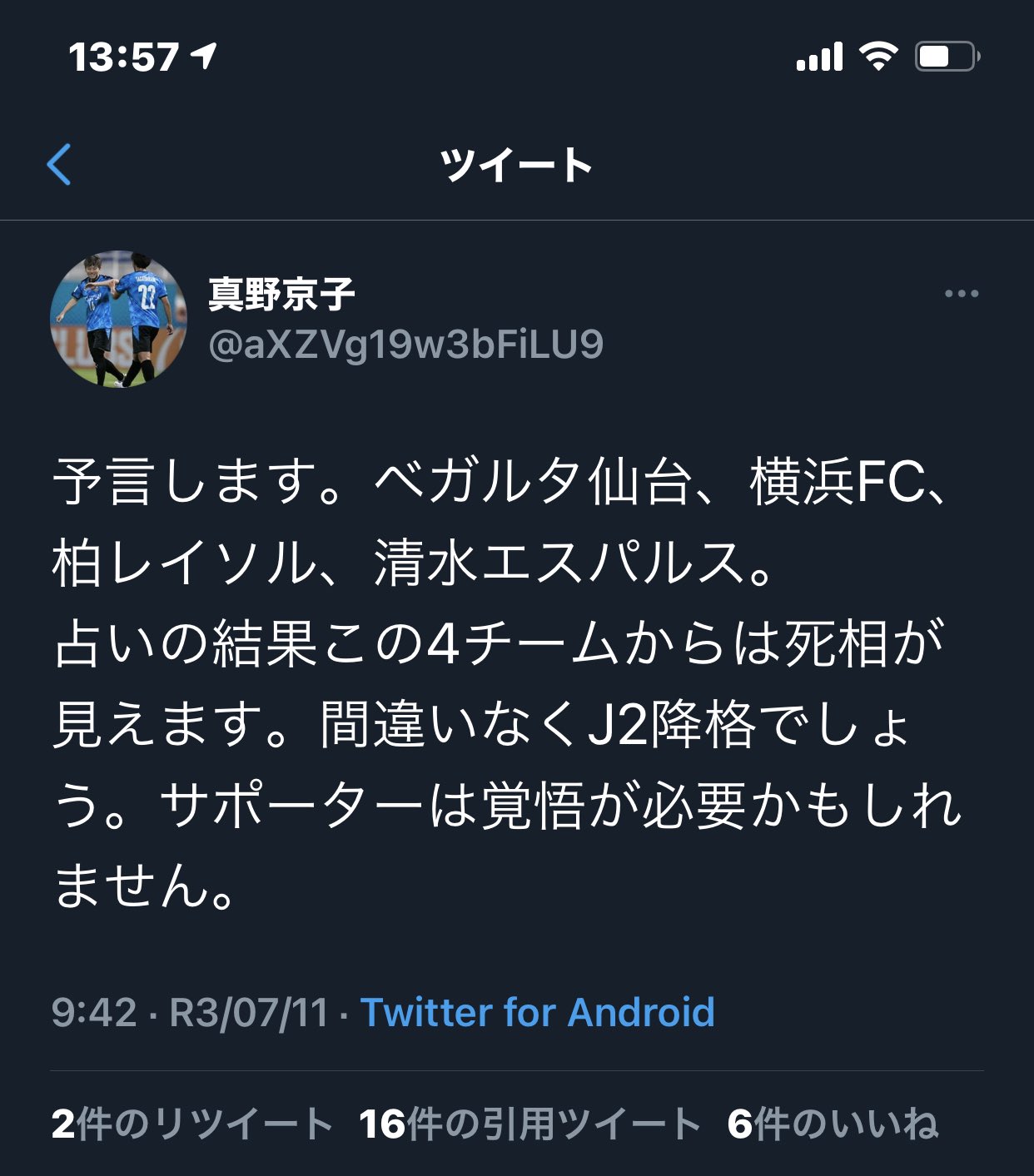1034x1176 pixels.
Task: View the 16件の引用ツイート list
Action: point(529,1124)
